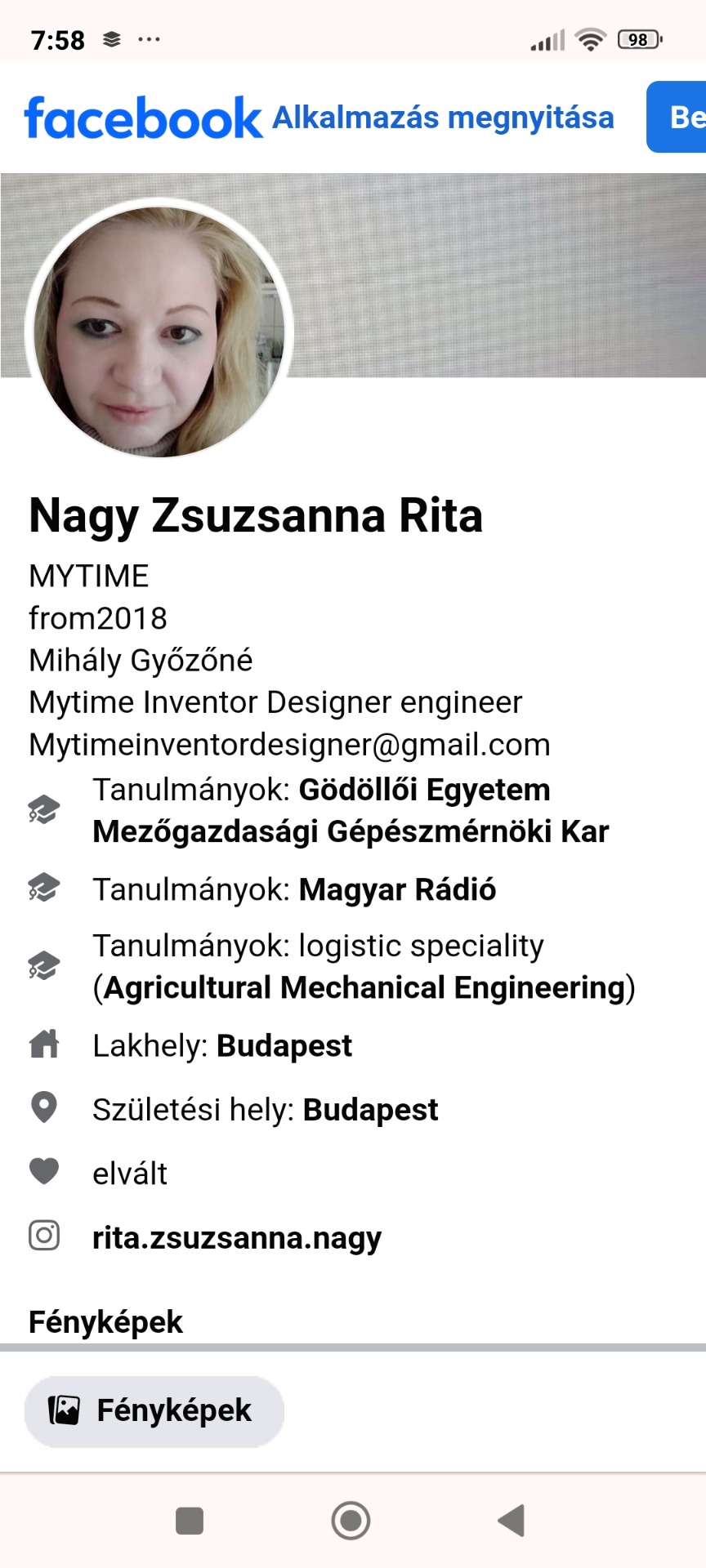Open Instagram profile rita.zsuzsanna.nagy

[236, 1238]
